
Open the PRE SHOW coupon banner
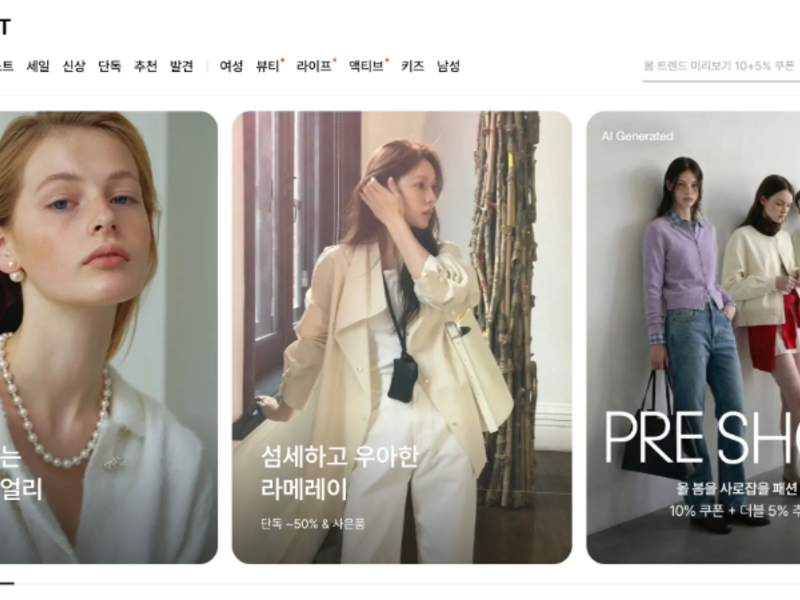(693, 337)
